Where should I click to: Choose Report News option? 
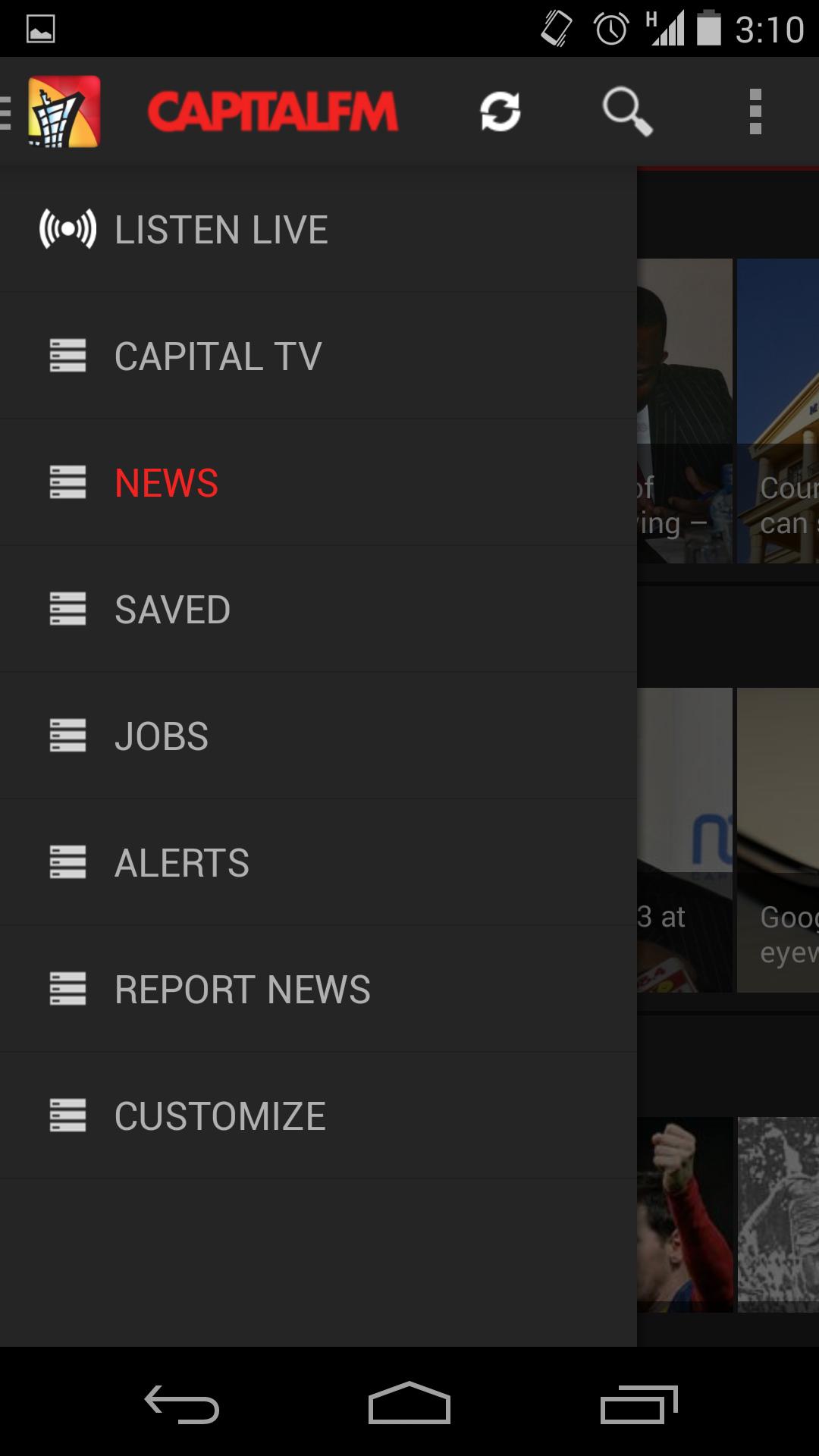(243, 990)
